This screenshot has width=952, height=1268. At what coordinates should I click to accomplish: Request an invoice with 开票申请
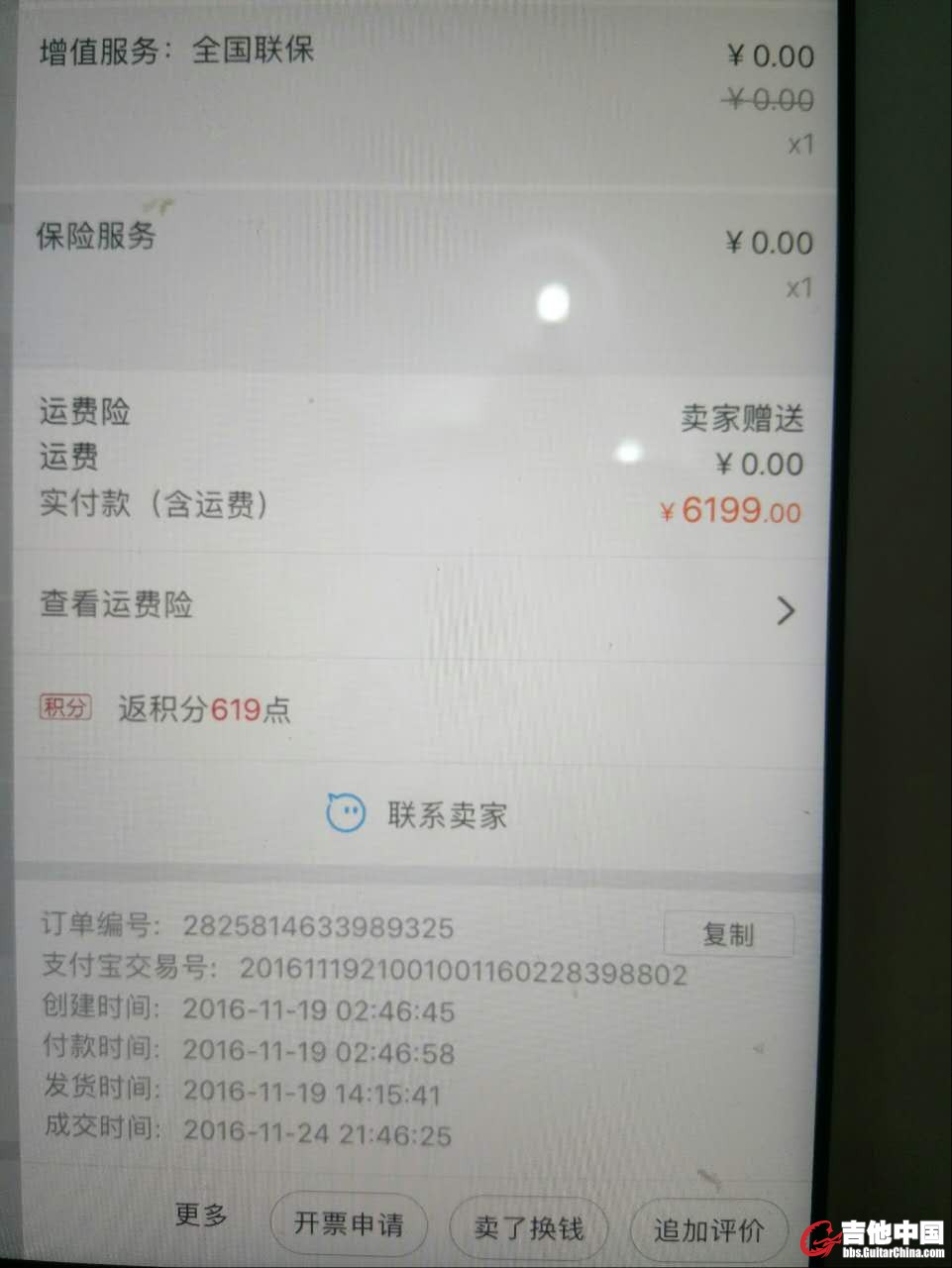349,1225
